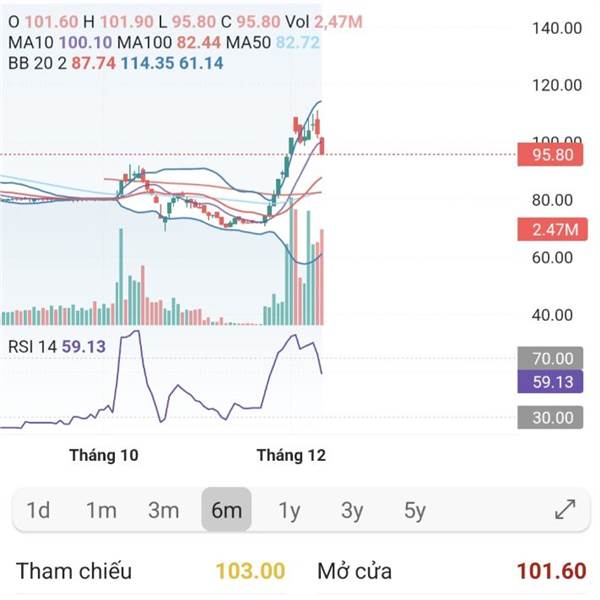
Task: Expand the chart to fullscreen
Action: tap(565, 509)
